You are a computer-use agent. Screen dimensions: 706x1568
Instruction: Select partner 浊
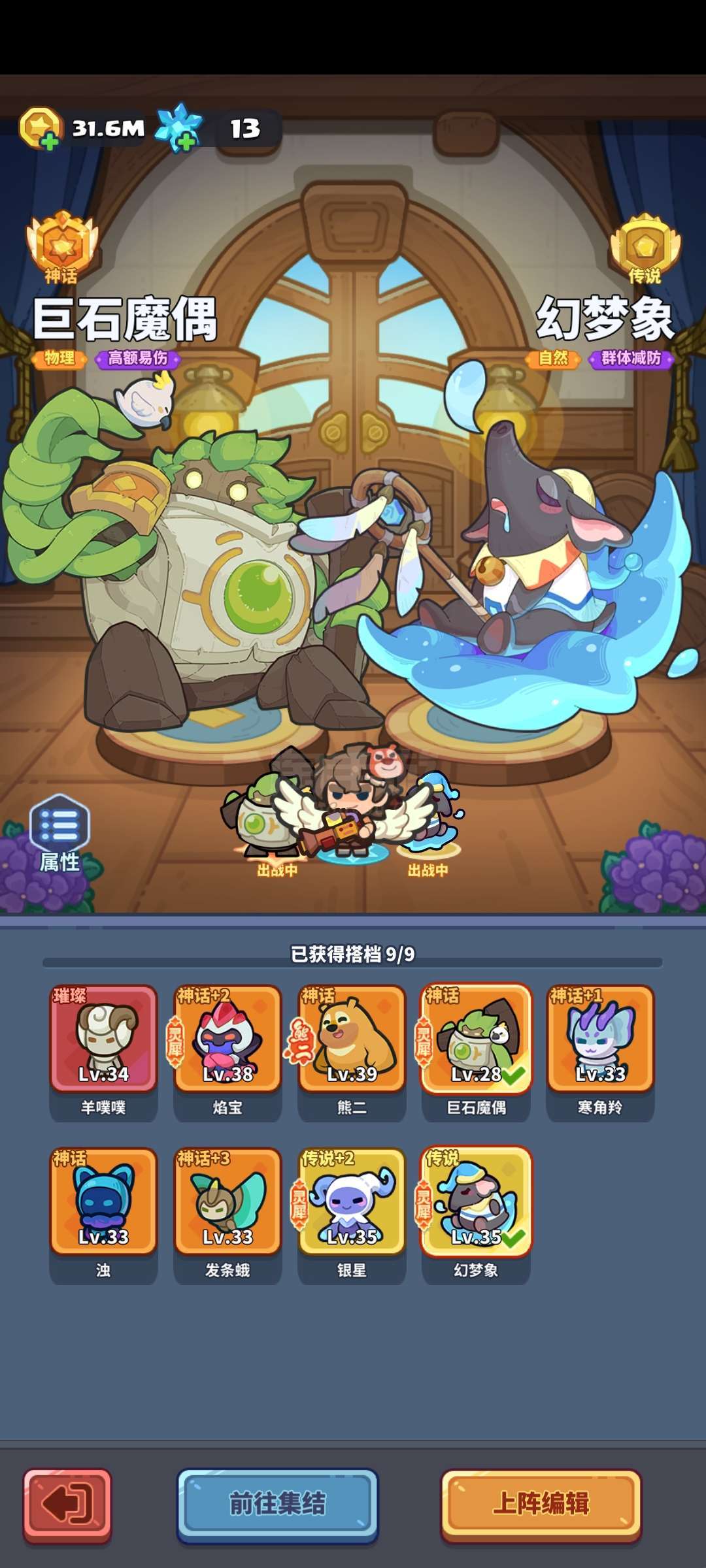pyautogui.click(x=103, y=1216)
